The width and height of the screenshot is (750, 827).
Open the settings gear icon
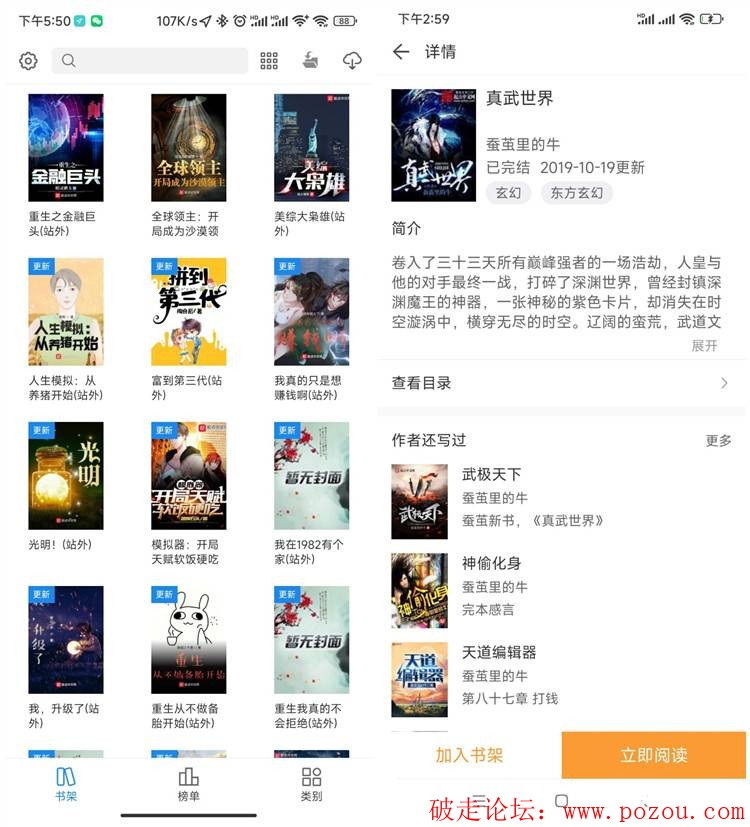click(28, 61)
